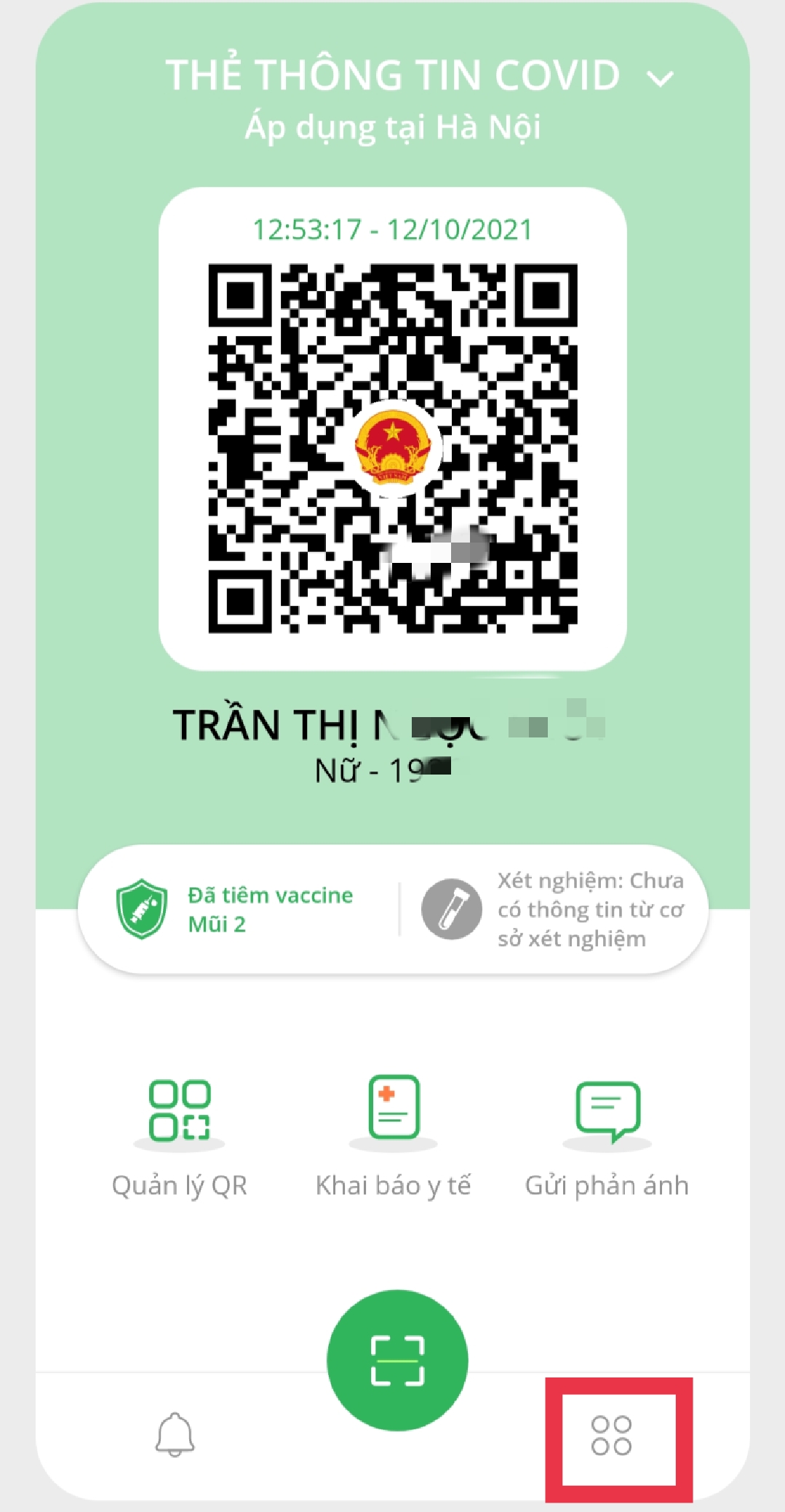
Task: Tap the green QR scan button
Action: tap(397, 1359)
